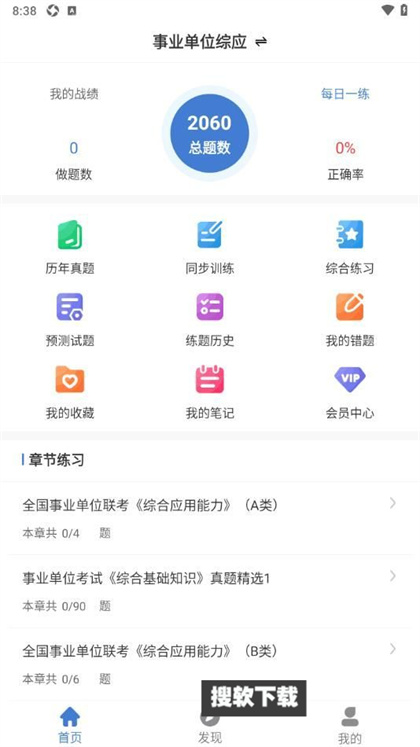Open 每日一练 daily practice

[345, 94]
